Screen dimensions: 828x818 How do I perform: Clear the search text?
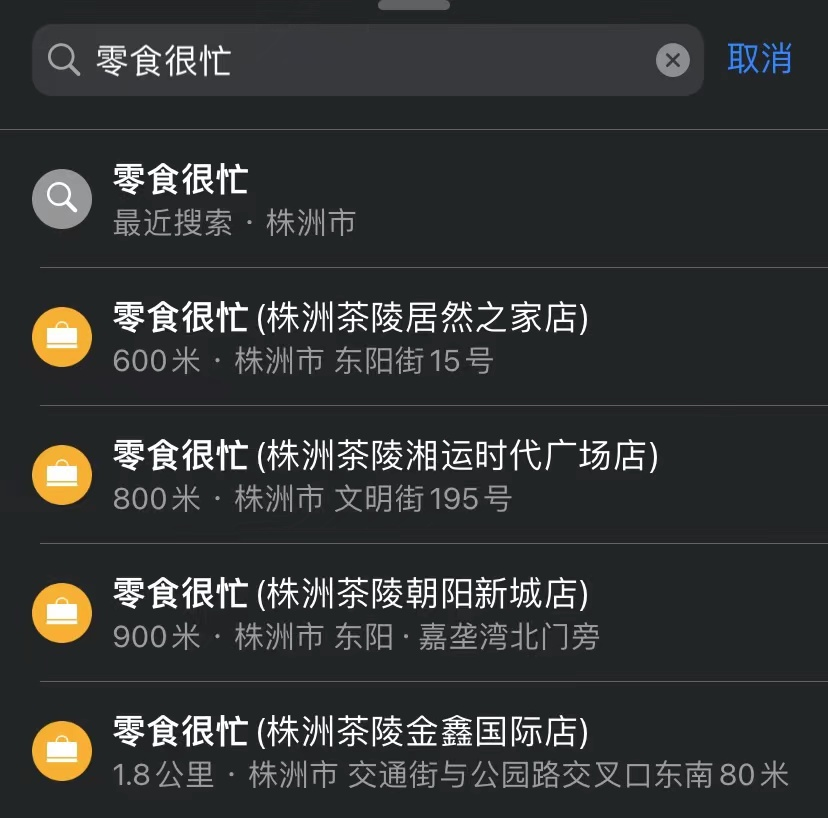(673, 60)
